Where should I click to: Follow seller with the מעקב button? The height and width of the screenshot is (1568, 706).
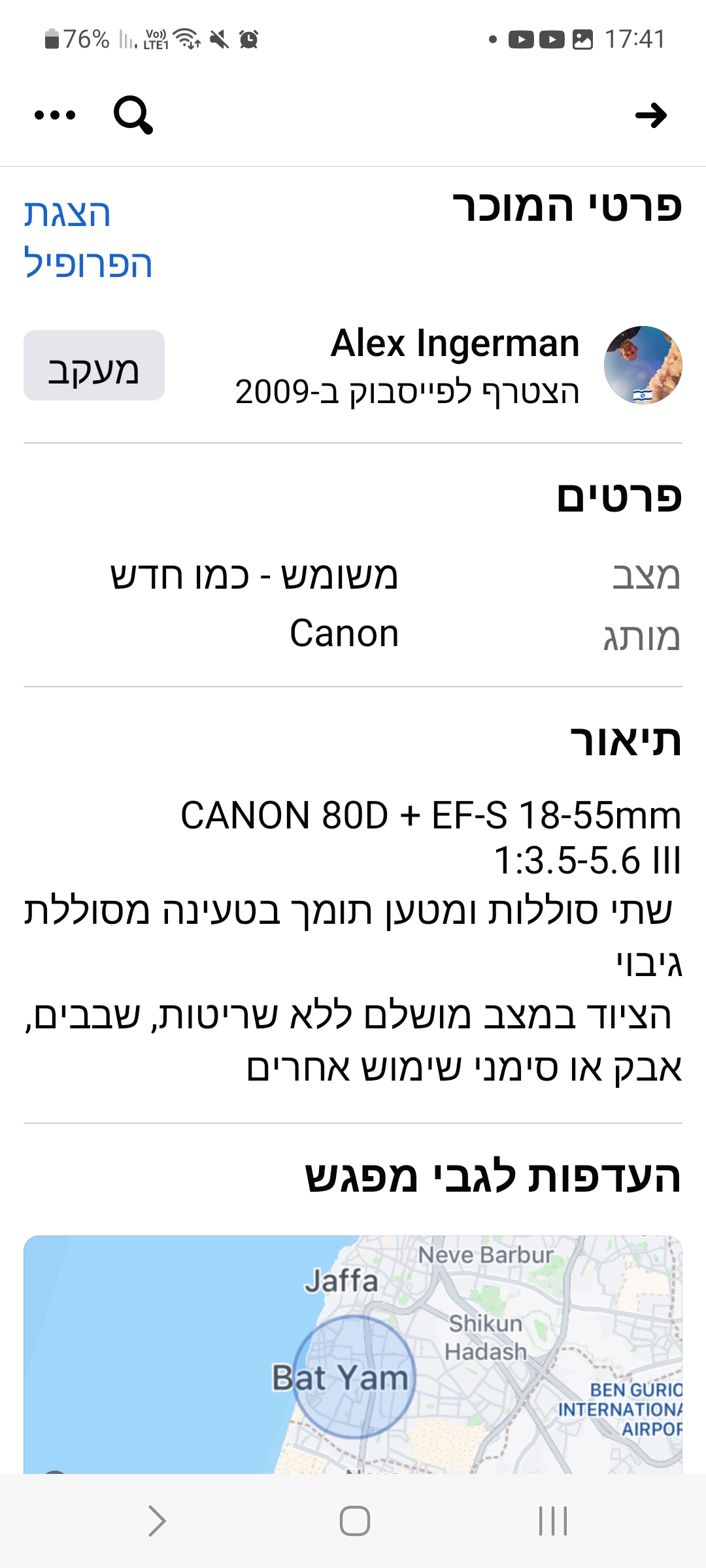(94, 365)
